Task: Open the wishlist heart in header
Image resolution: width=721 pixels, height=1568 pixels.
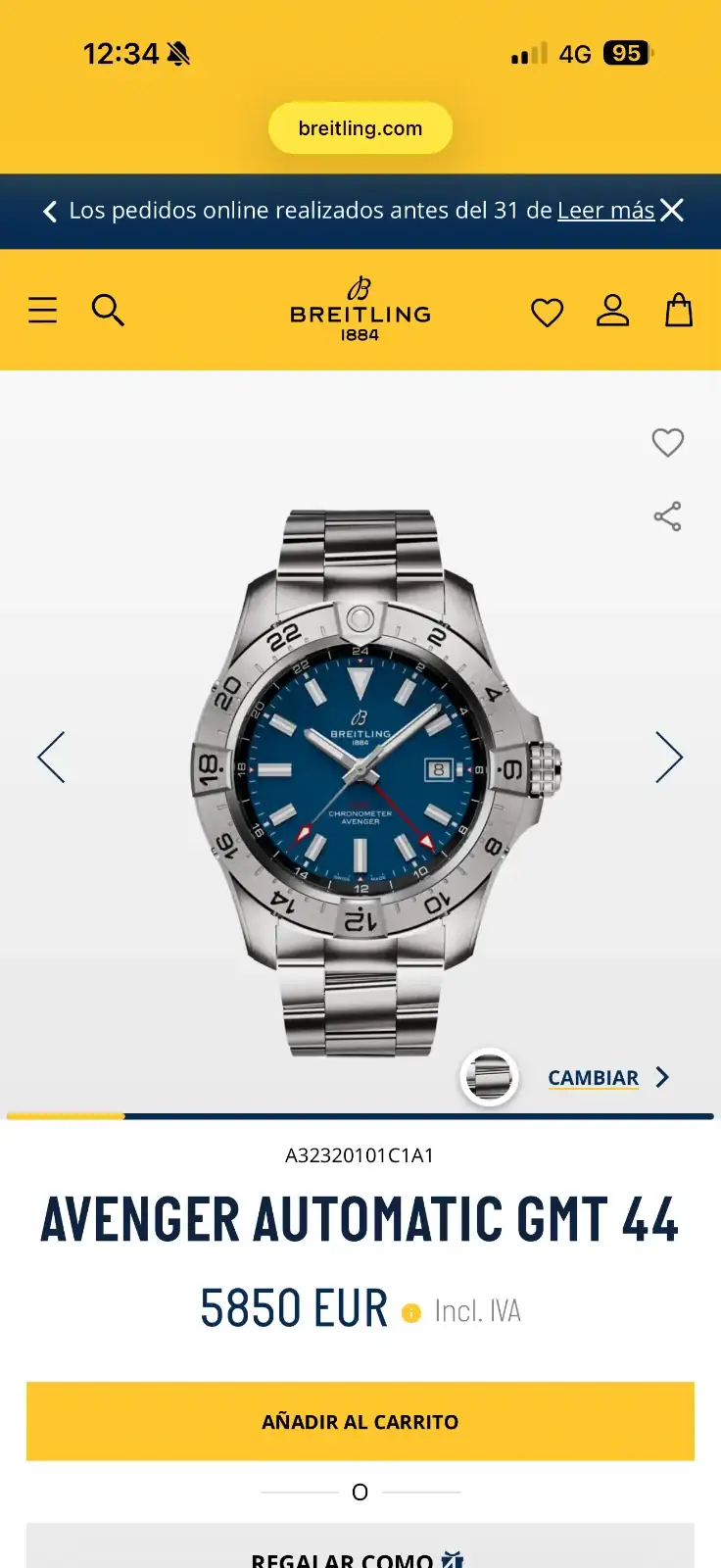Action: pos(547,313)
